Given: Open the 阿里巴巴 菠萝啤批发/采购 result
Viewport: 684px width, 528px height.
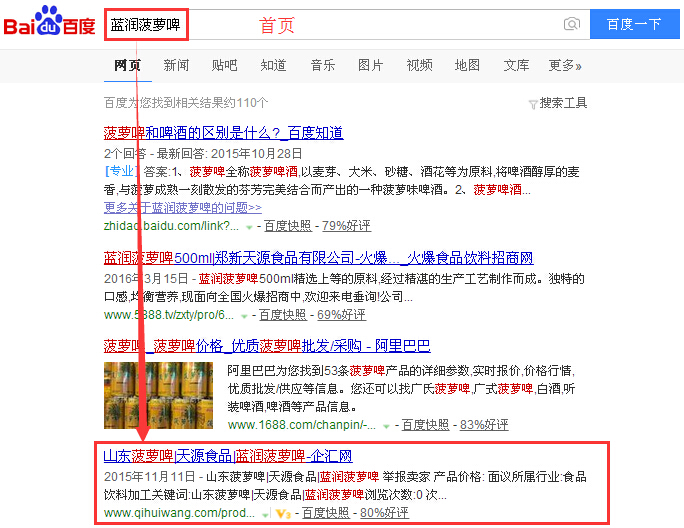Looking at the screenshot, I should coord(267,346).
